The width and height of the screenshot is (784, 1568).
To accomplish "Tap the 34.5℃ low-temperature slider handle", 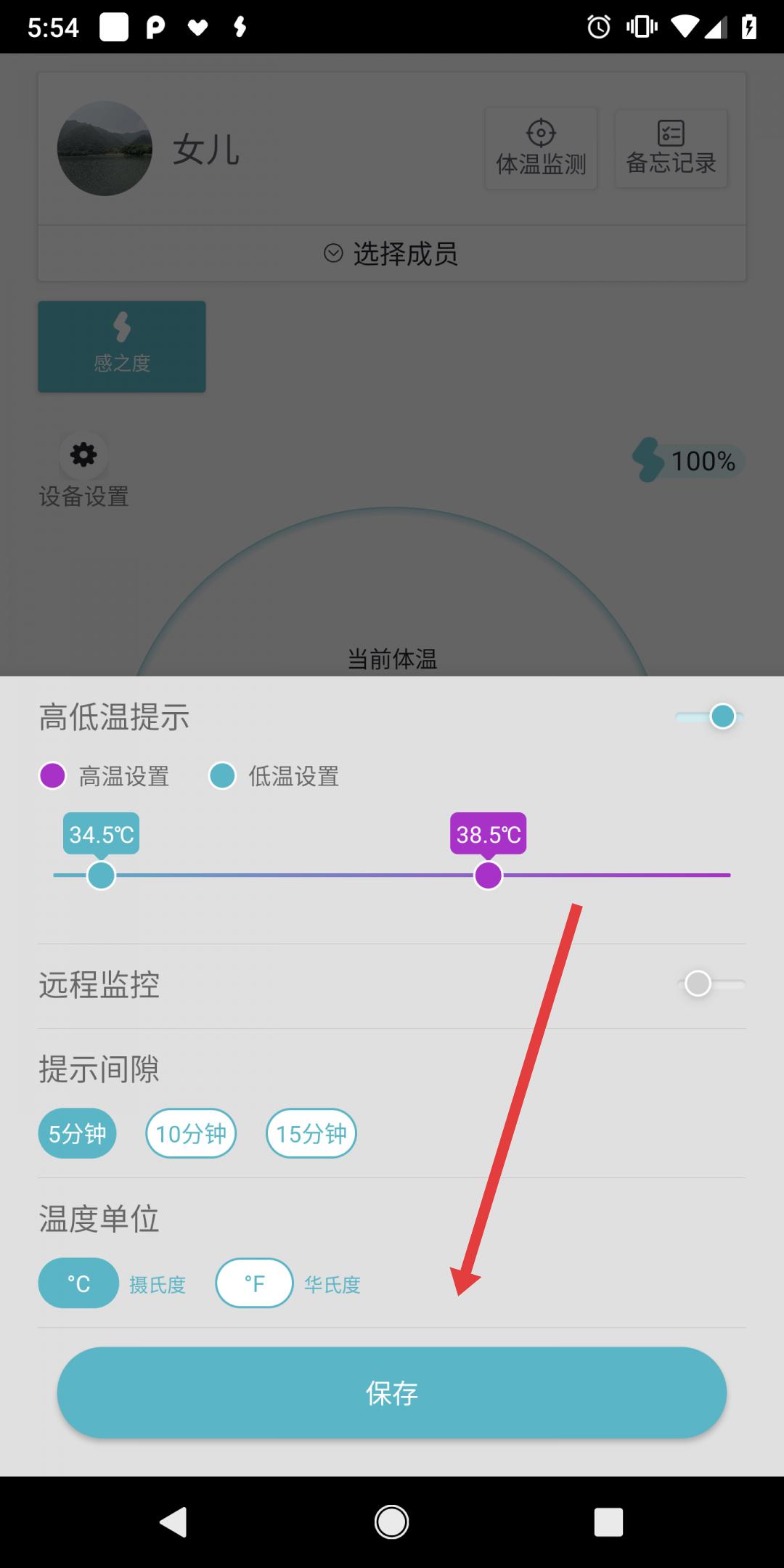I will point(101,875).
